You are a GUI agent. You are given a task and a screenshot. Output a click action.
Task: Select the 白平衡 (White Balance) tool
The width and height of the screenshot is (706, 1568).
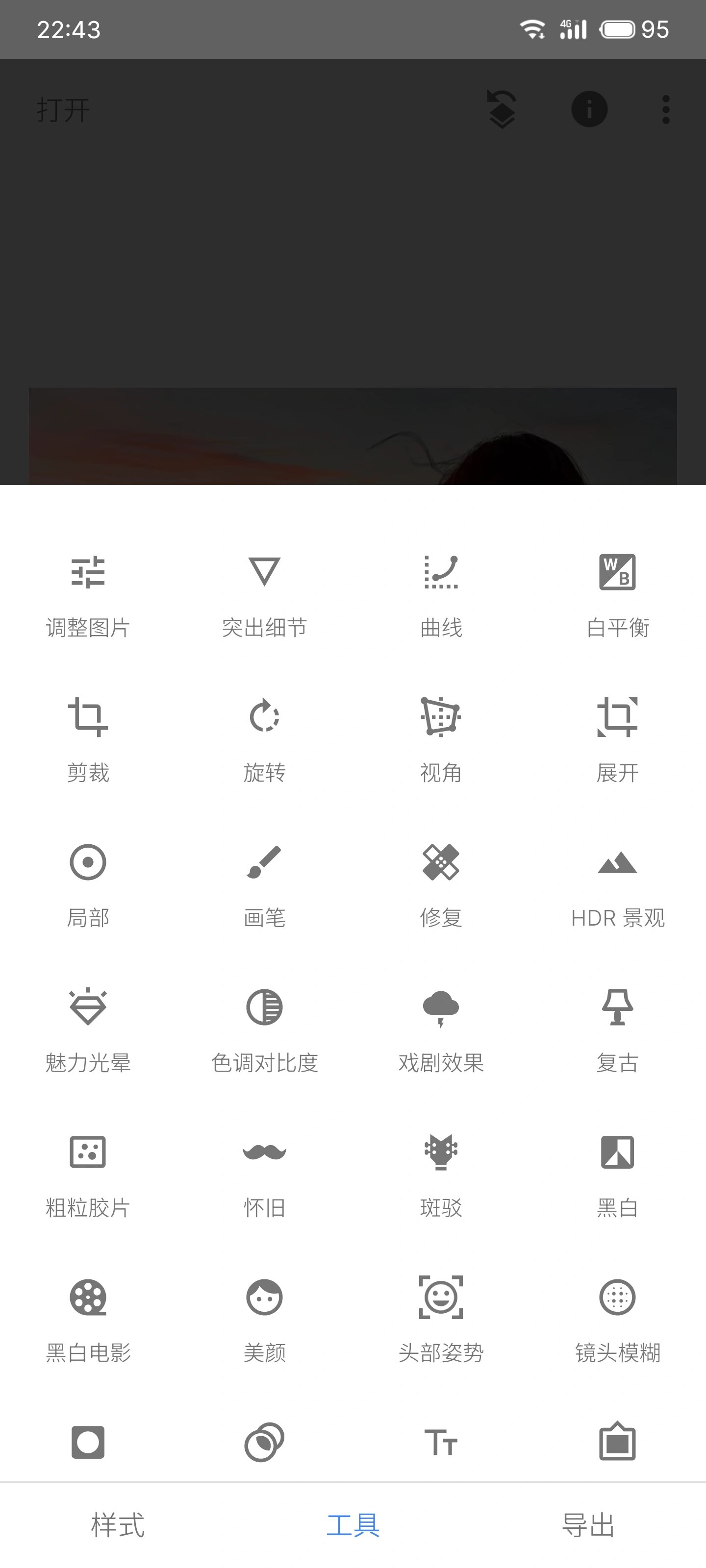[x=617, y=593]
